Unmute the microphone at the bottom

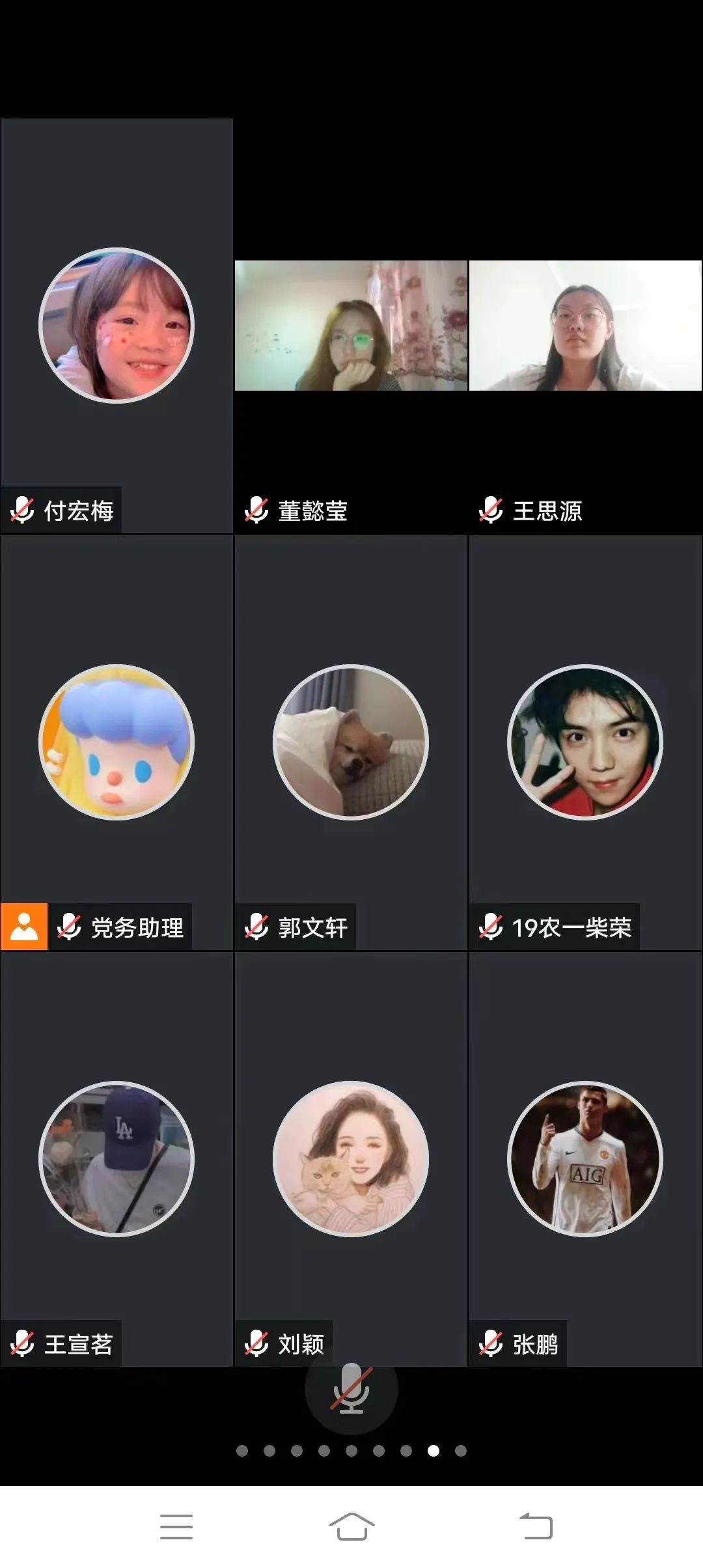click(x=351, y=1388)
